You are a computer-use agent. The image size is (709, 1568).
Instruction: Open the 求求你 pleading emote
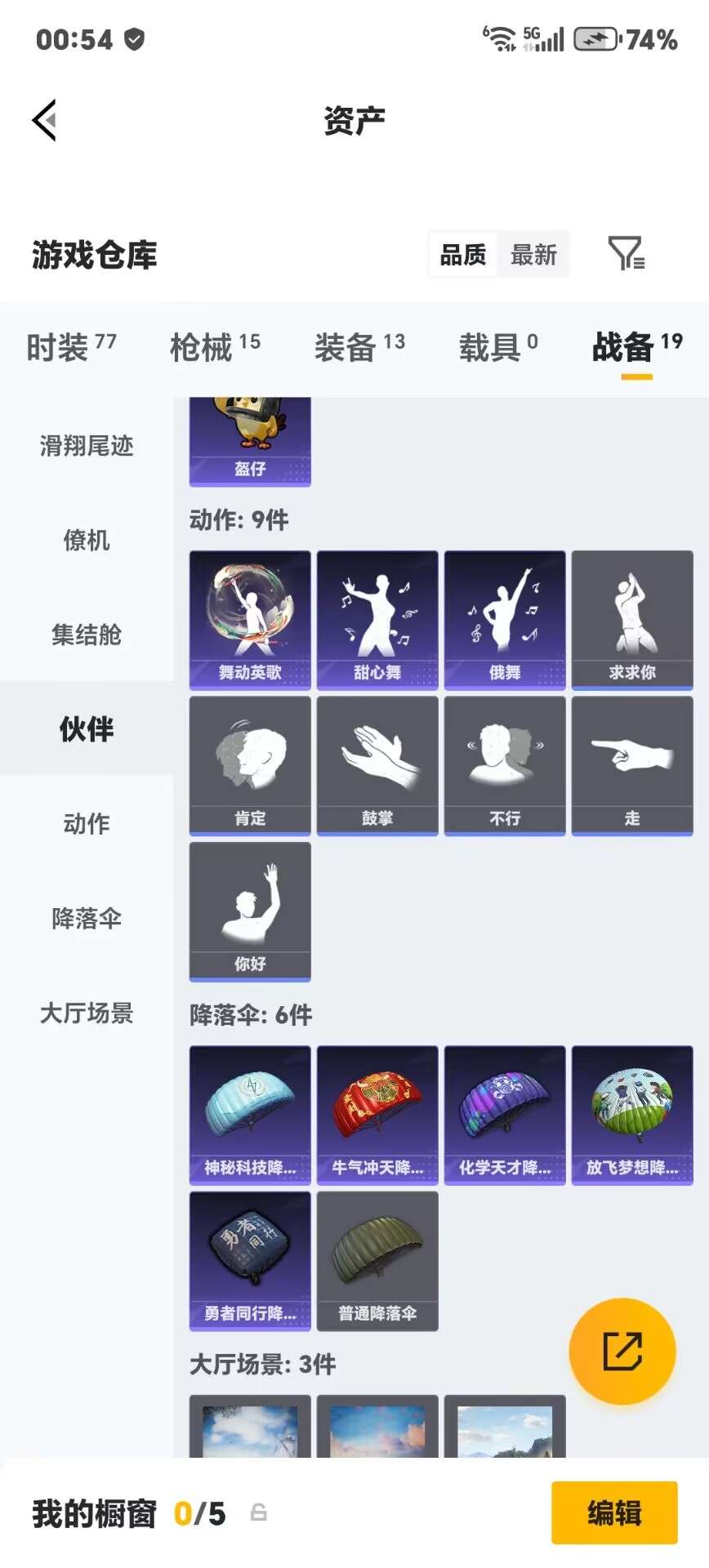632,618
